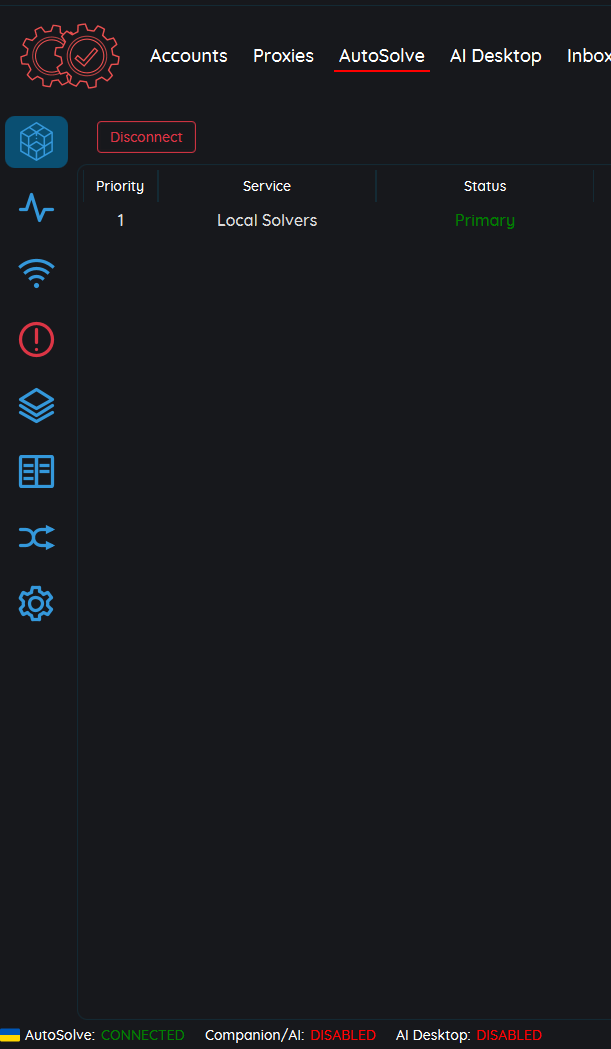The height and width of the screenshot is (1049, 611).
Task: Open the activity pulse sidebar icon
Action: pos(37,208)
